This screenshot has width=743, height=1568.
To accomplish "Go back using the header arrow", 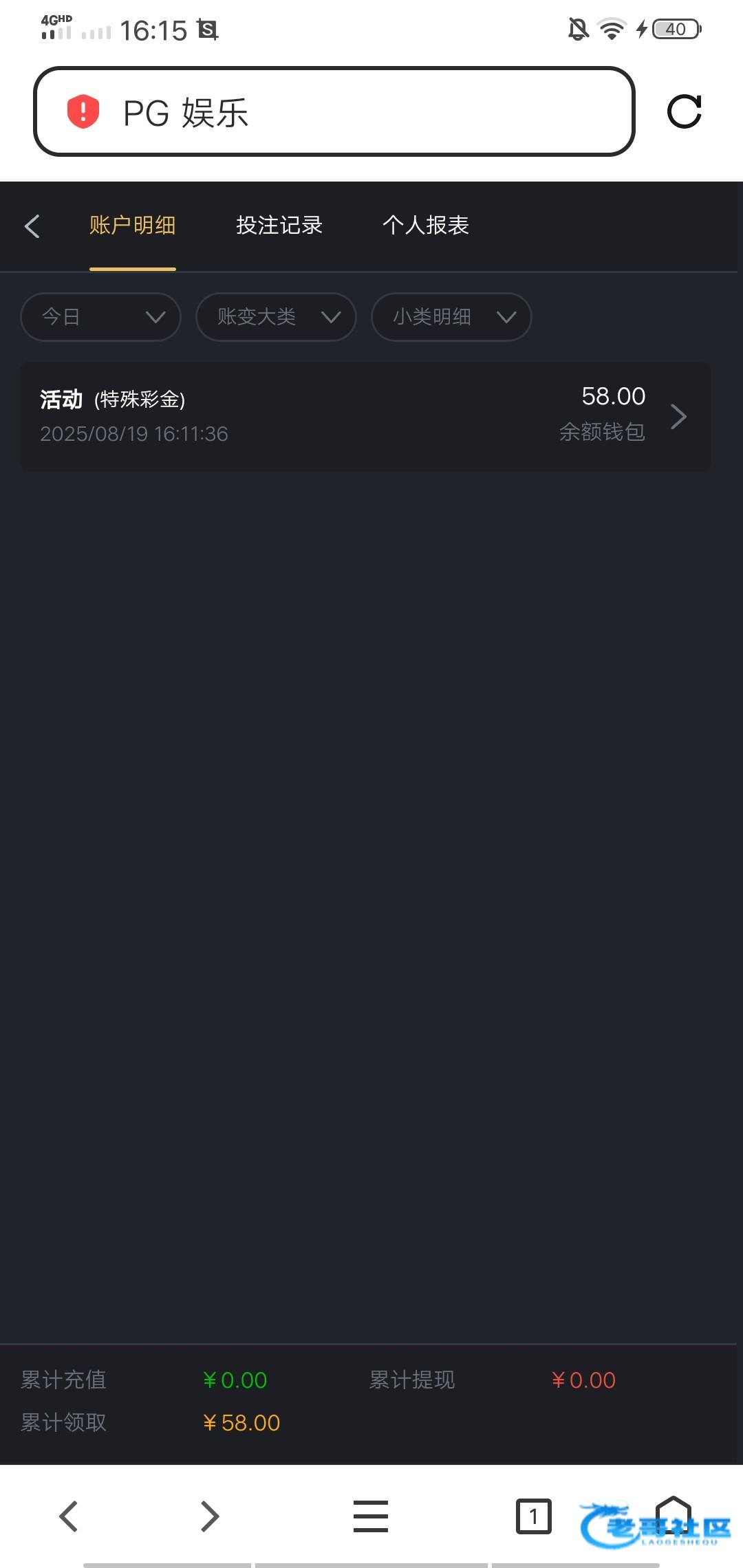I will [x=32, y=226].
